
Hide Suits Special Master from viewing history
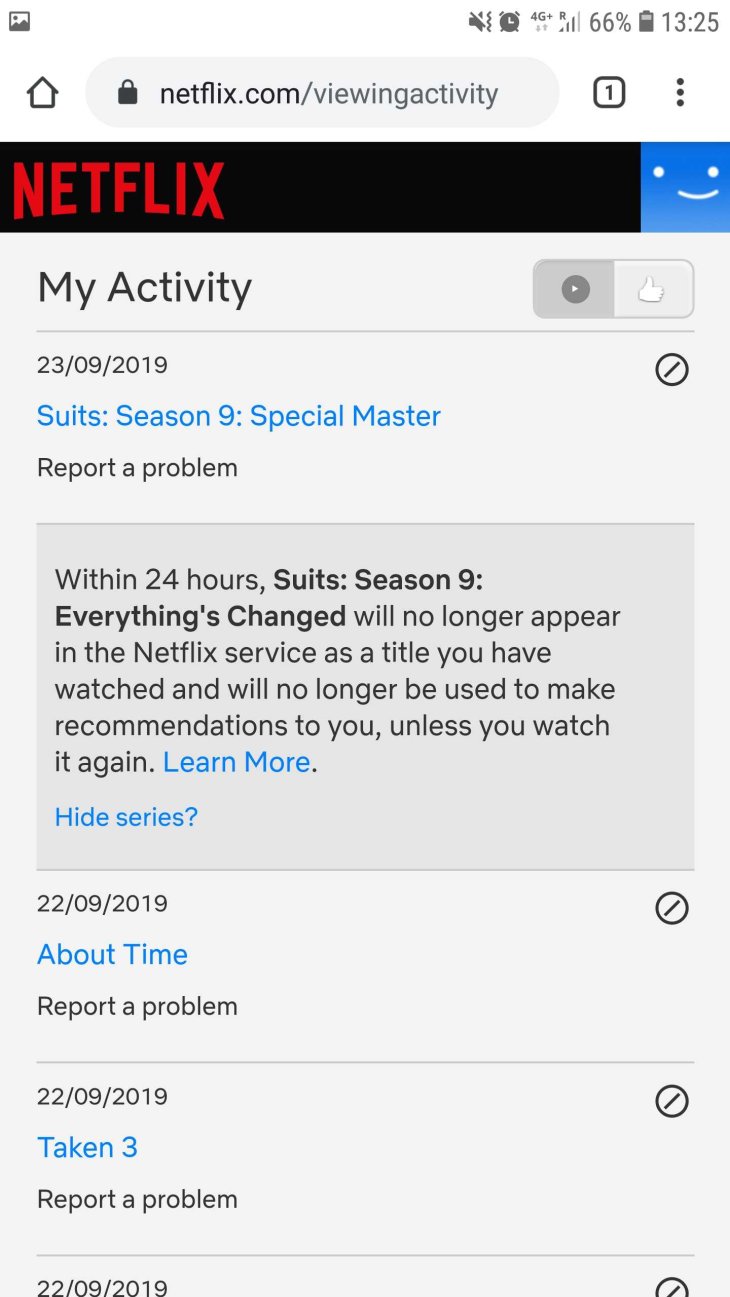pyautogui.click(x=671, y=370)
